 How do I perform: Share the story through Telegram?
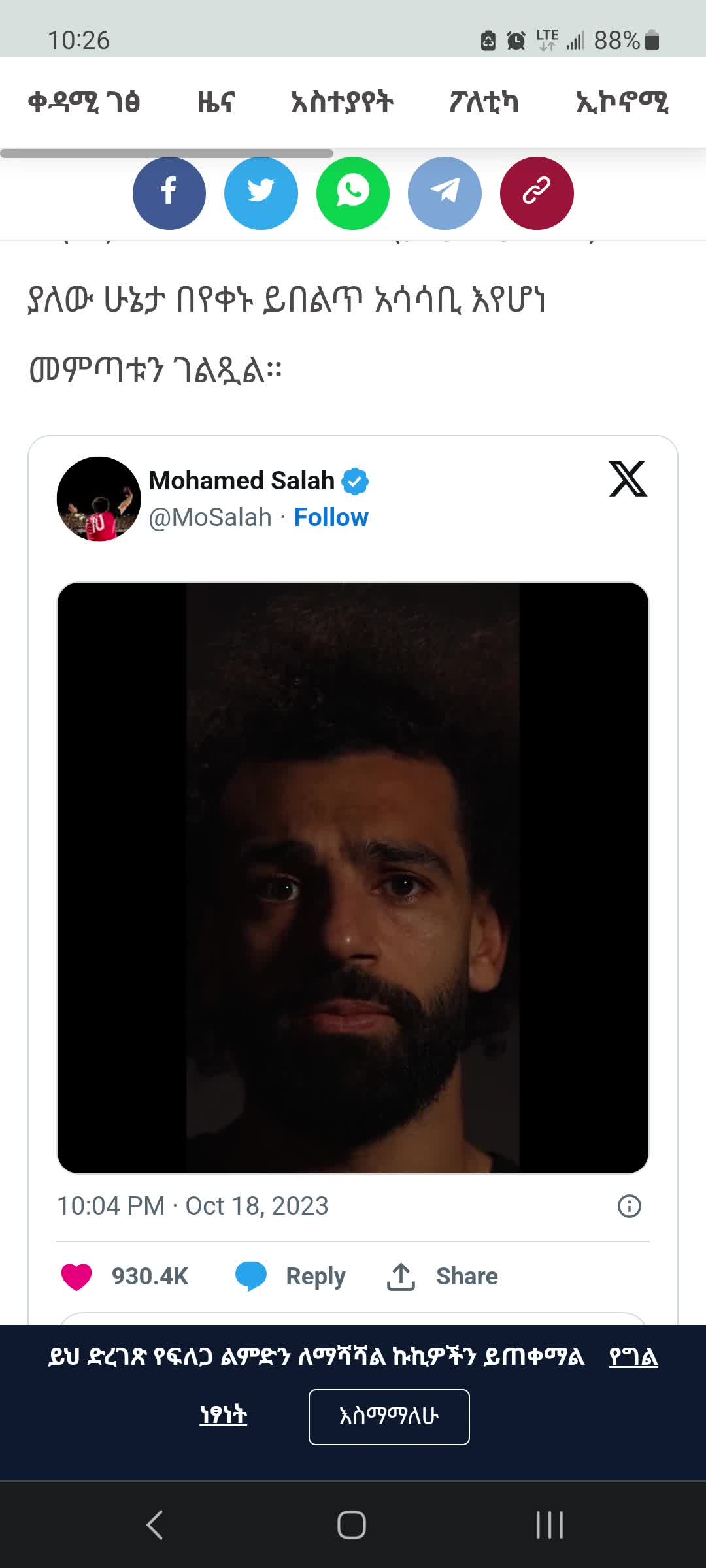444,193
